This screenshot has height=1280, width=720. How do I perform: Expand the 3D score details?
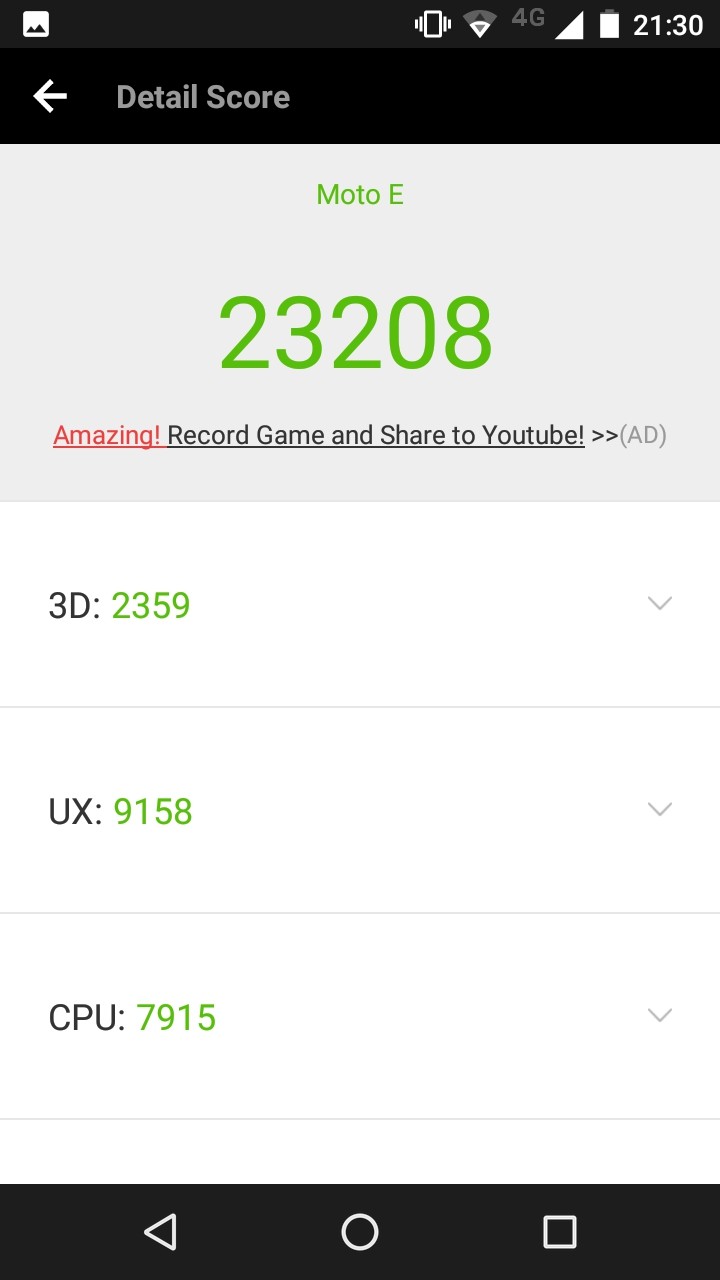click(x=360, y=604)
